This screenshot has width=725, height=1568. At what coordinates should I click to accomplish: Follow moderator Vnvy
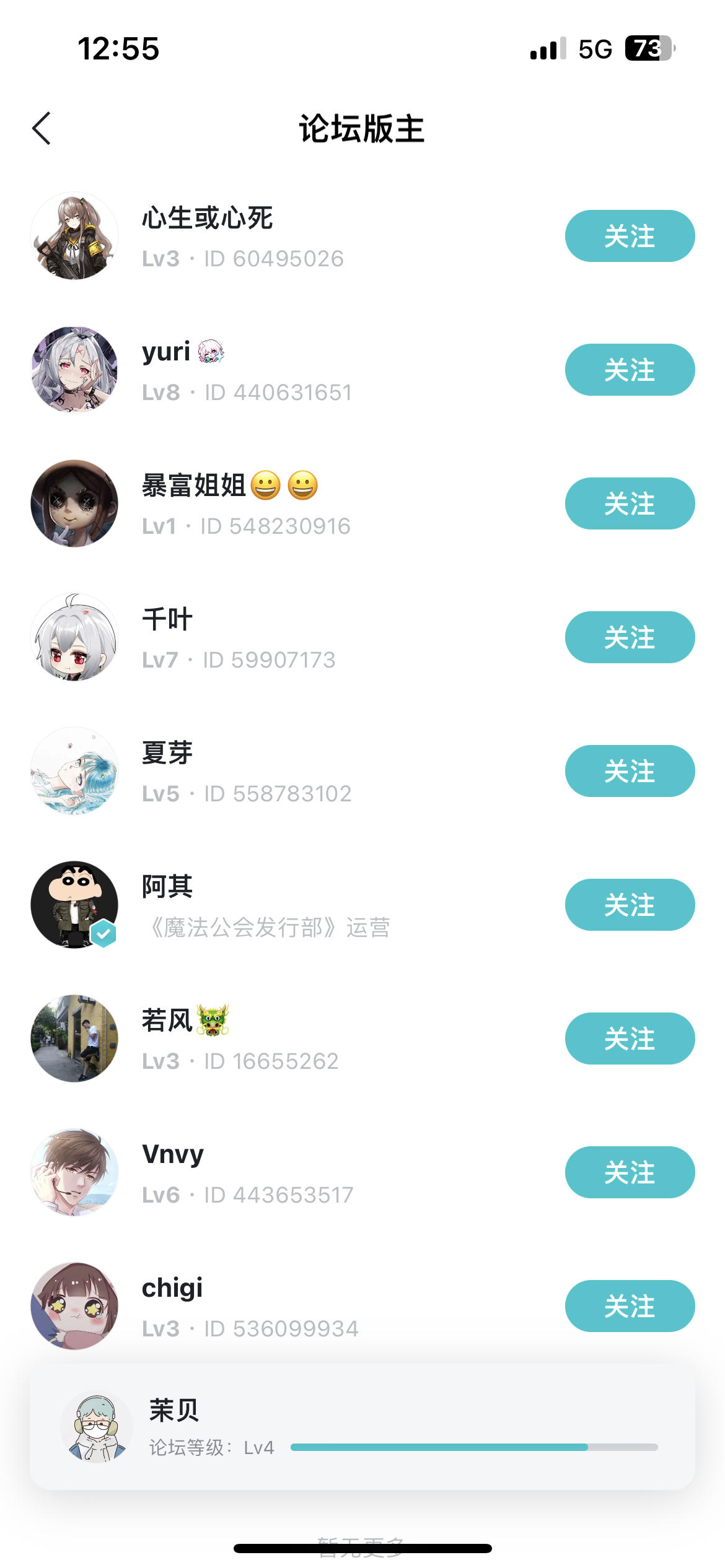[629, 1172]
